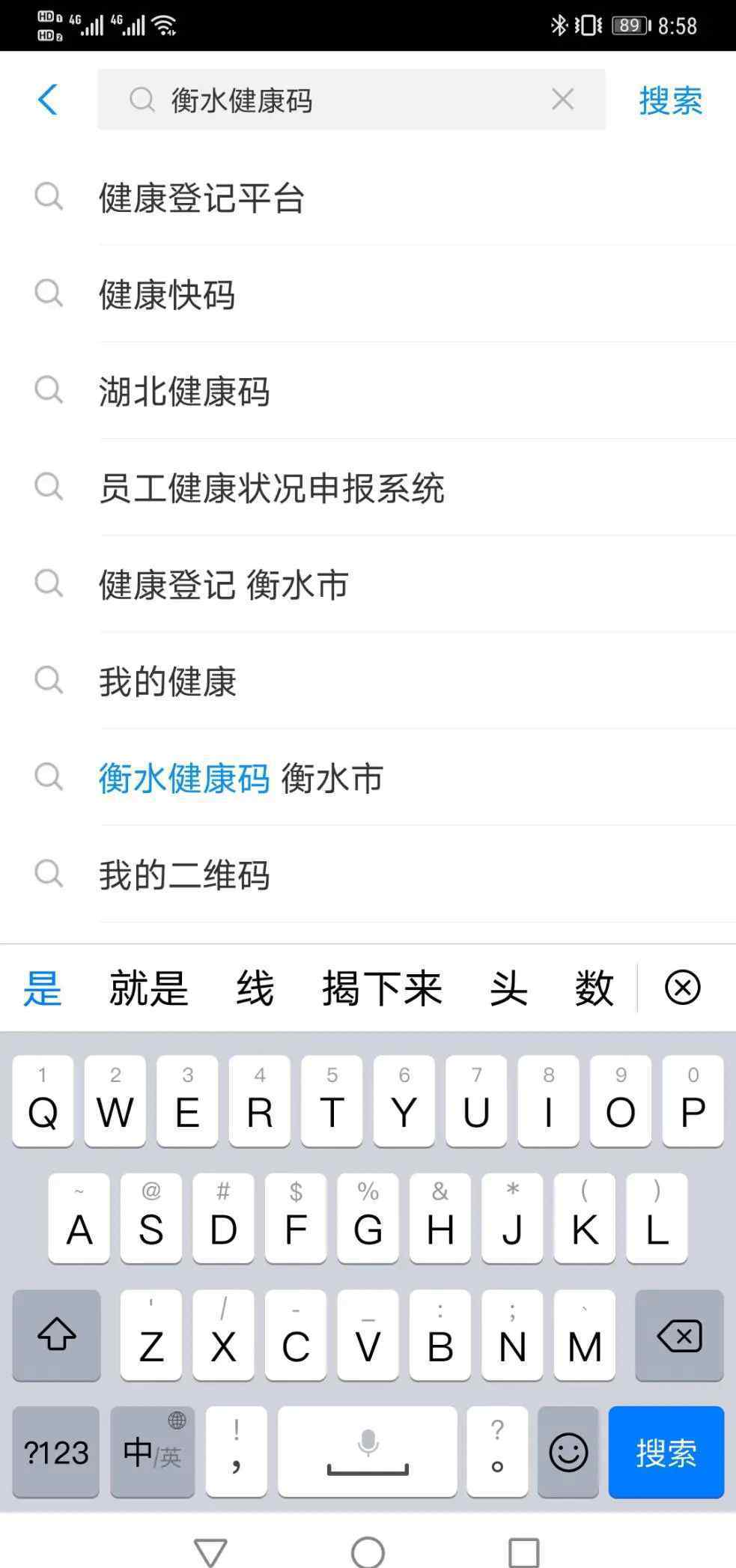
Task: Dismiss the keyboard candidate bar
Action: (x=682, y=988)
